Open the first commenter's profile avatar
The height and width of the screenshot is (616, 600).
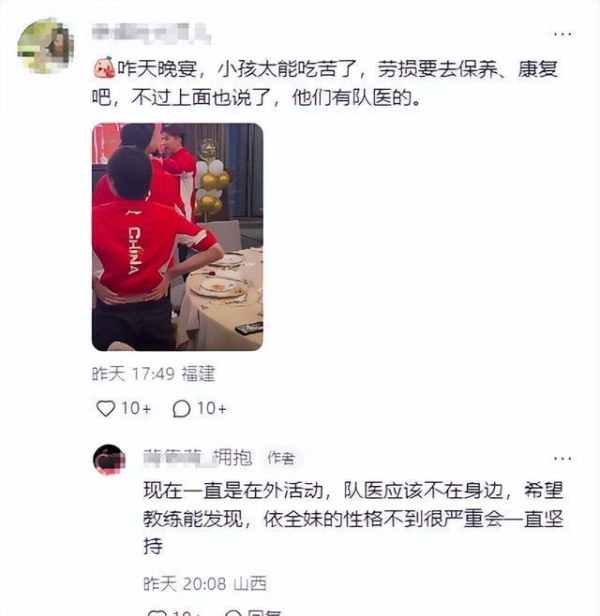click(x=45, y=46)
